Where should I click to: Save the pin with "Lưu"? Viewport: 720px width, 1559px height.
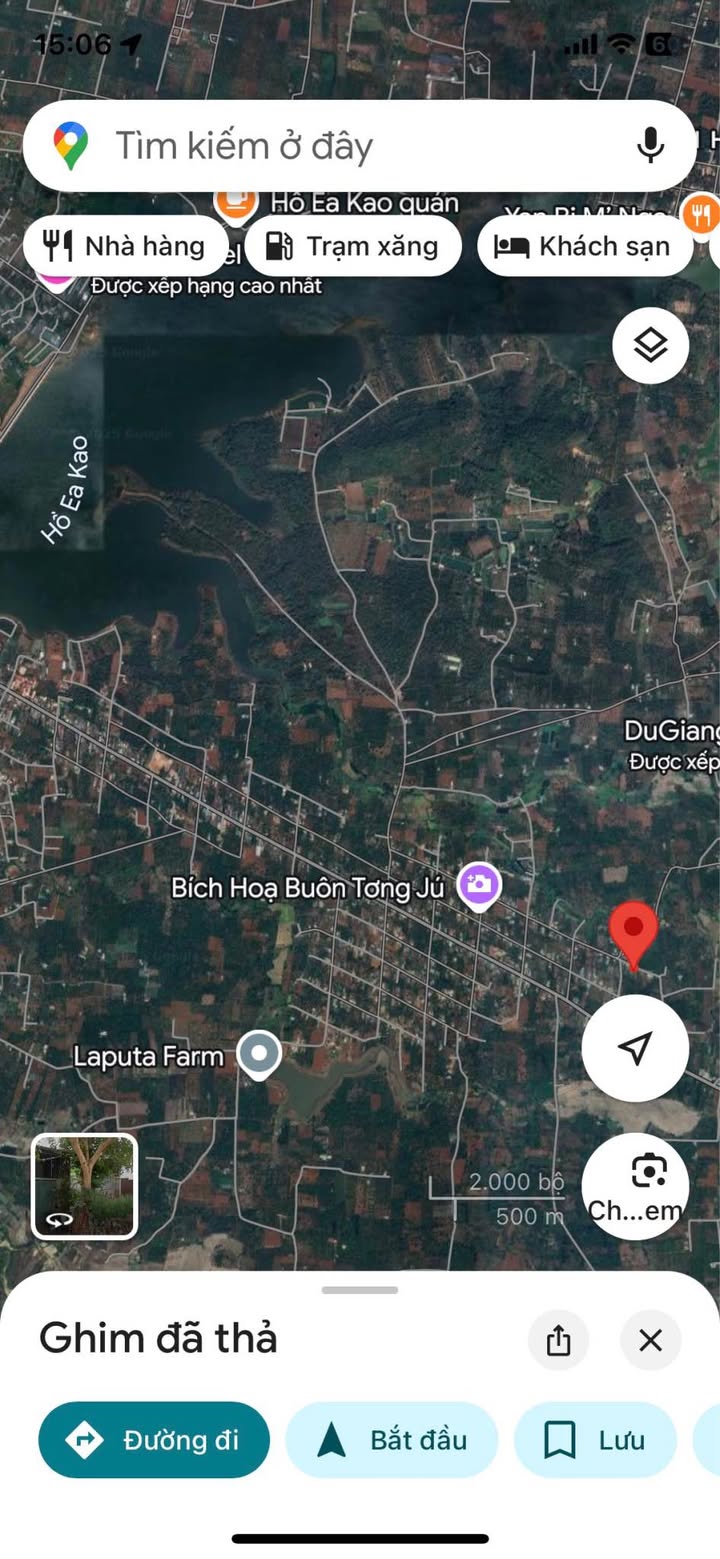pos(595,1440)
